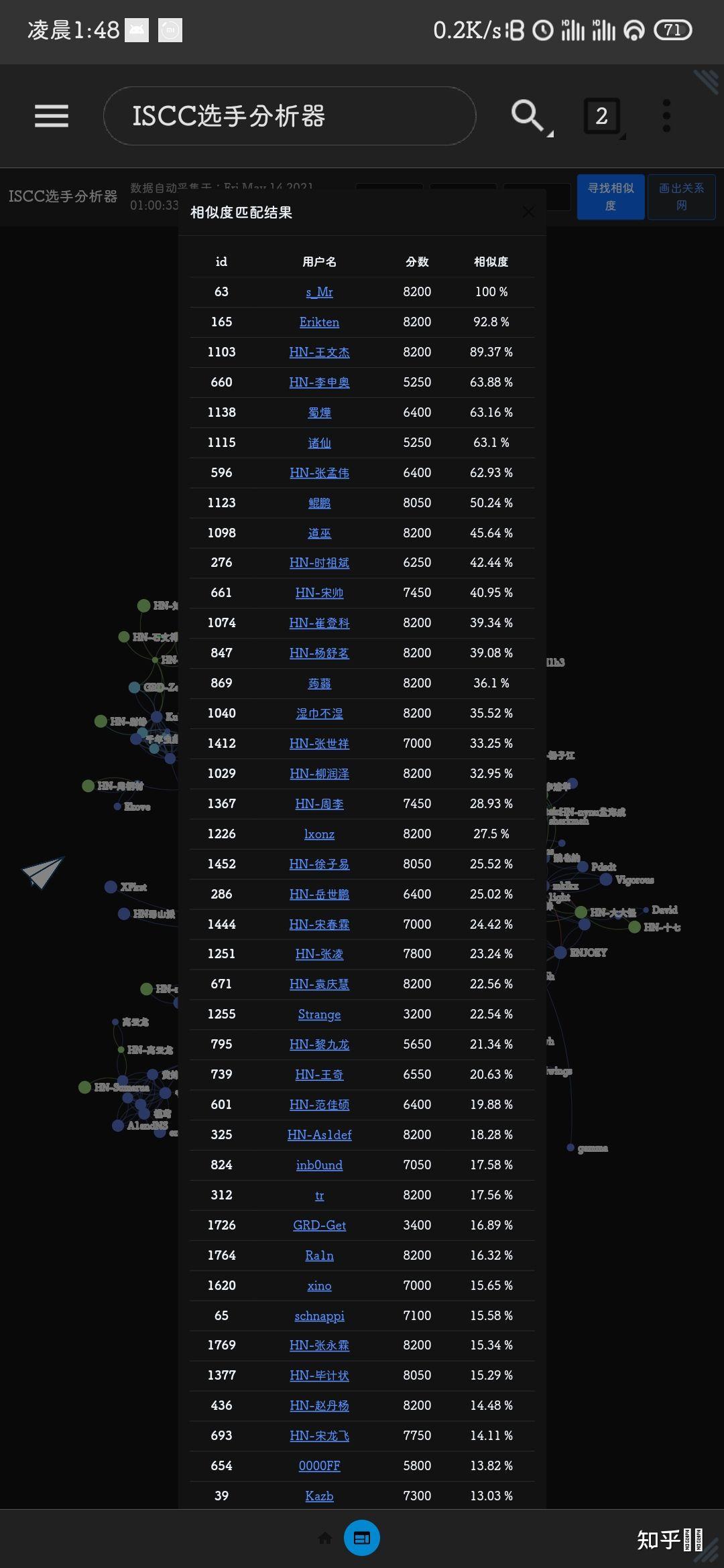
Task: Open the three-dot overflow menu
Action: [666, 115]
